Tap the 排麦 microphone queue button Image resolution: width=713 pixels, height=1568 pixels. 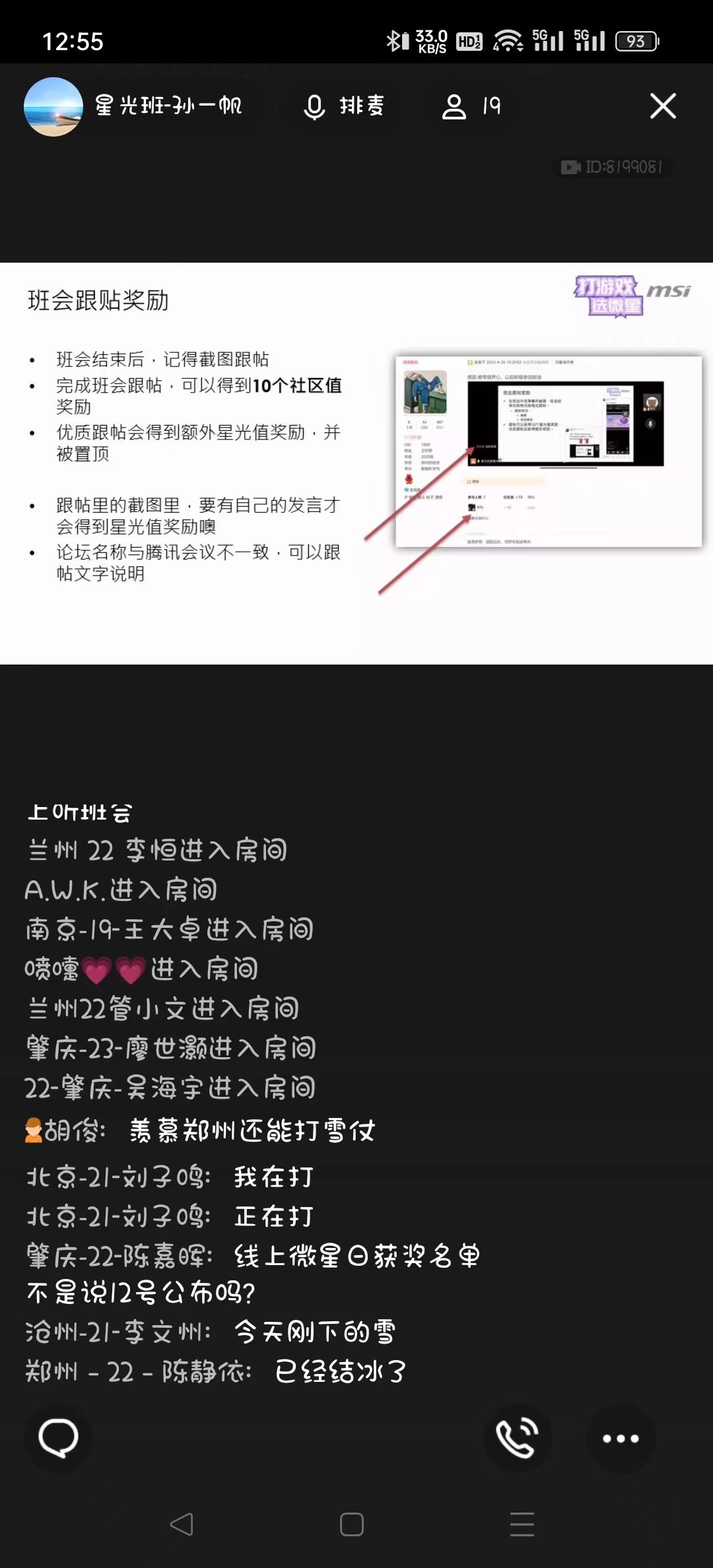[x=344, y=106]
